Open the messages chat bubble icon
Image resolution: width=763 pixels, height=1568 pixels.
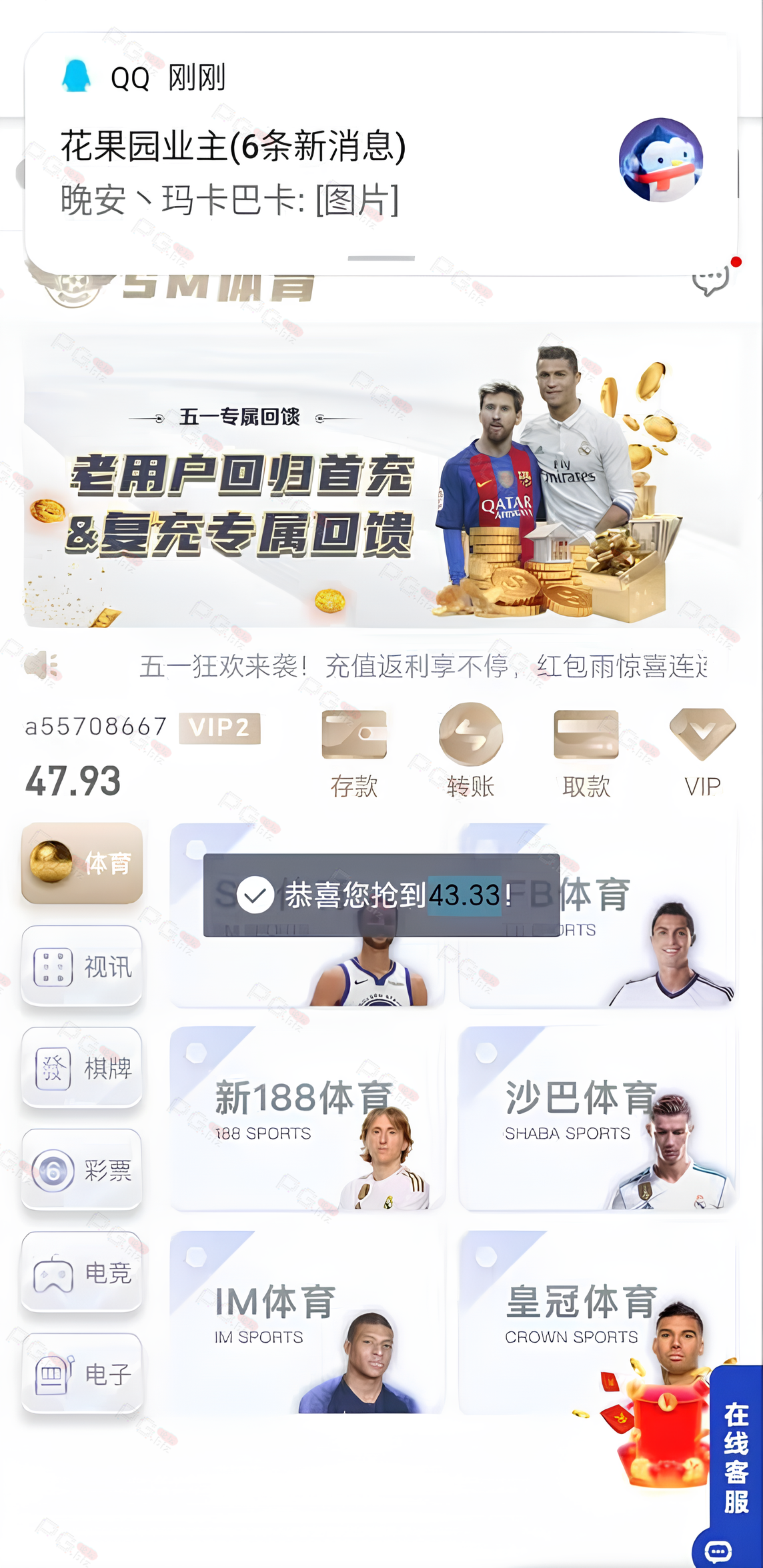(x=711, y=281)
